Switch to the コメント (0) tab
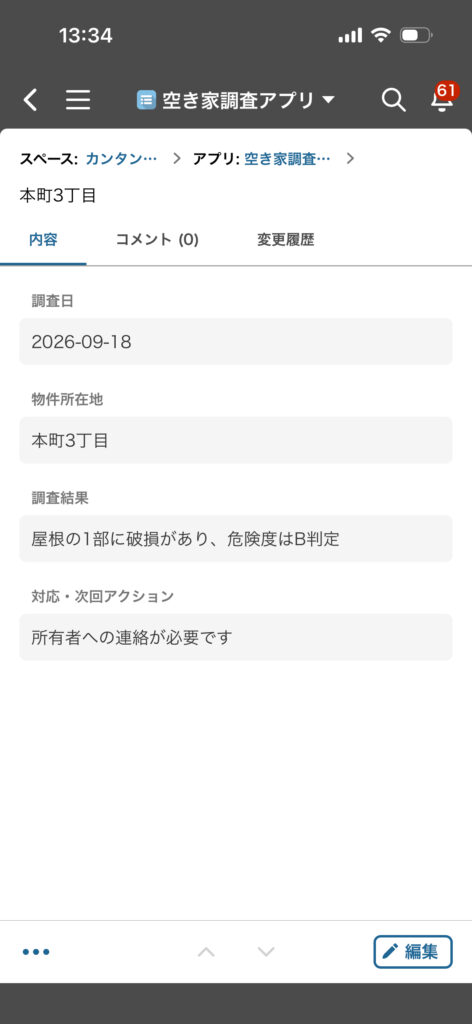 (157, 240)
